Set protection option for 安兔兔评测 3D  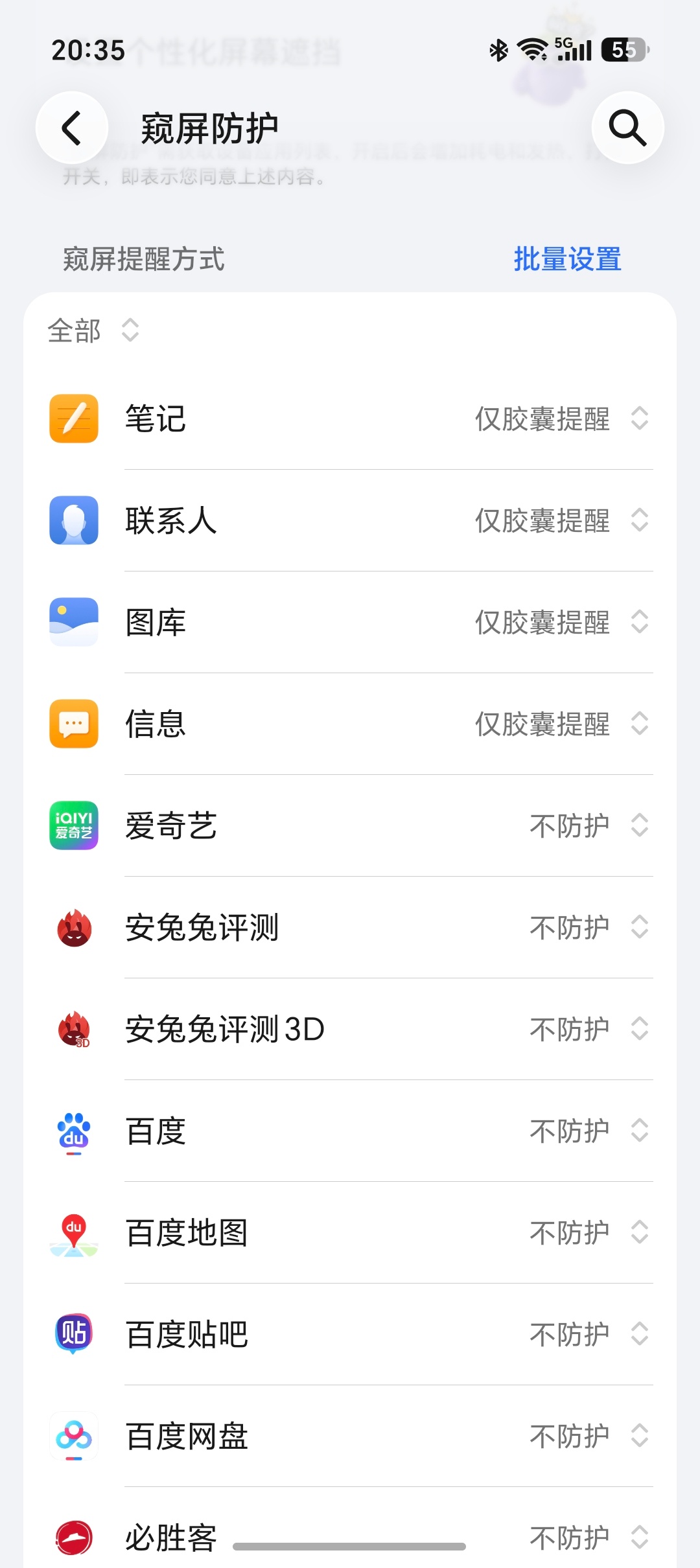coord(589,1029)
